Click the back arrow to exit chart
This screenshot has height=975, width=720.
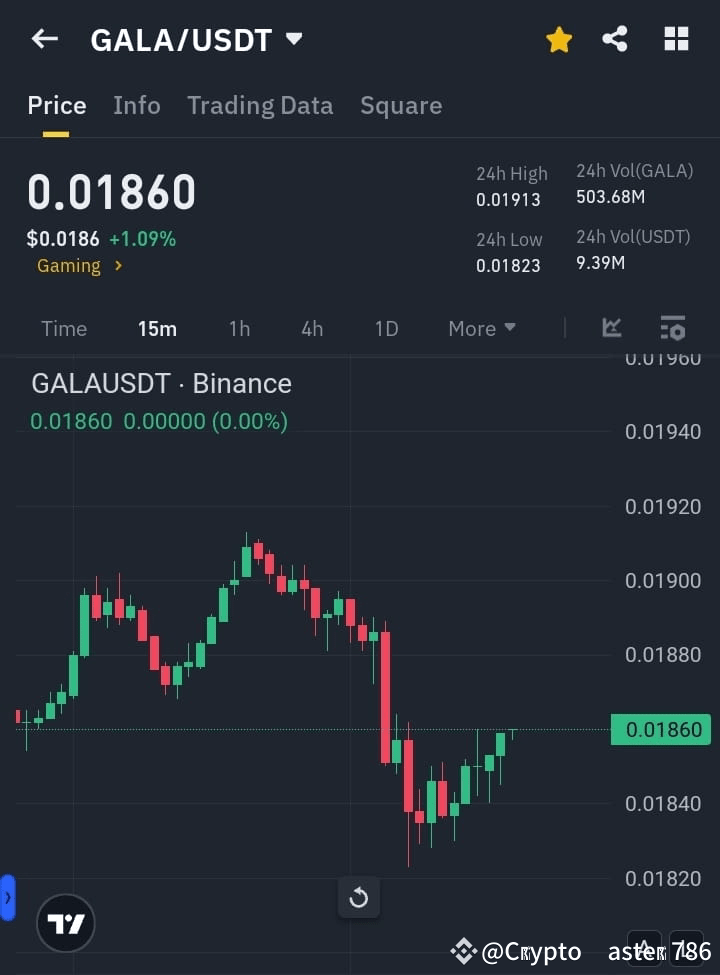coord(44,38)
